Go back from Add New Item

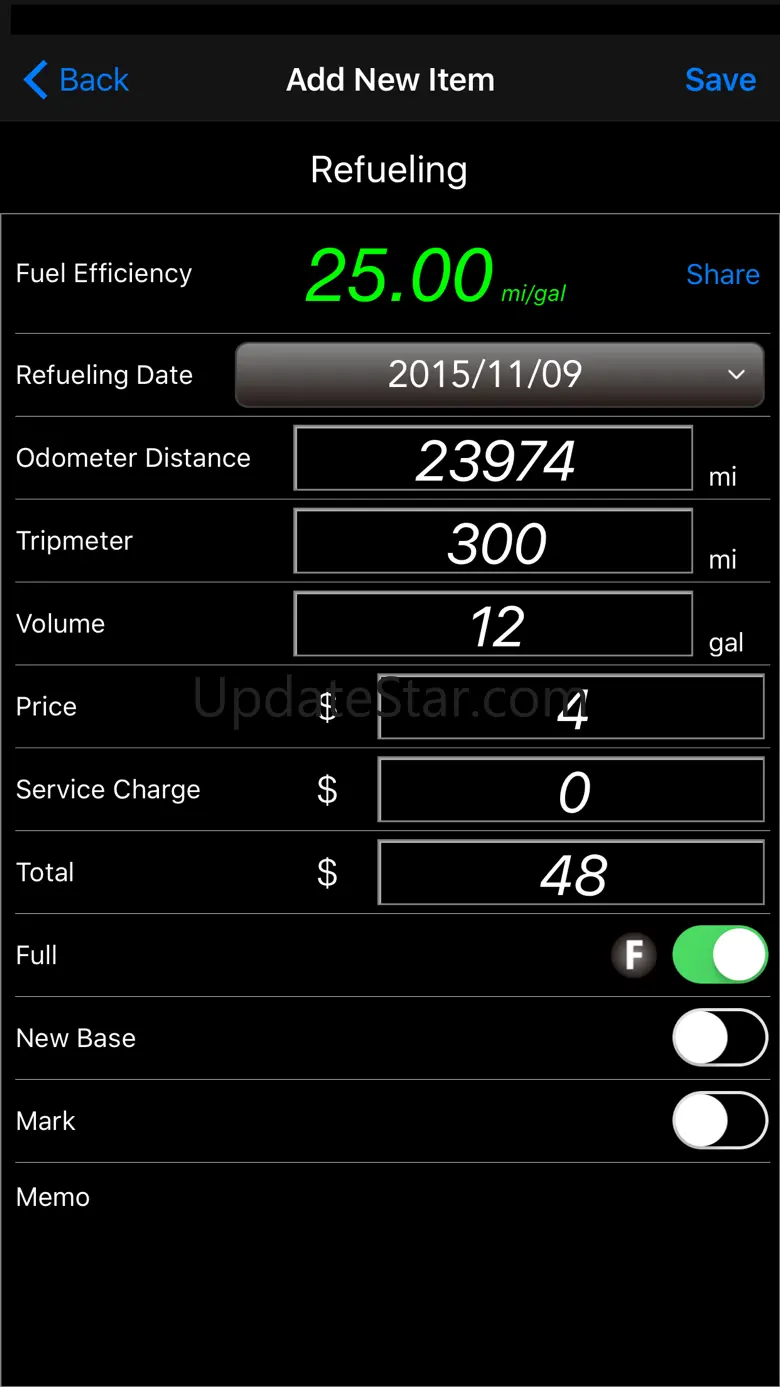pos(77,80)
